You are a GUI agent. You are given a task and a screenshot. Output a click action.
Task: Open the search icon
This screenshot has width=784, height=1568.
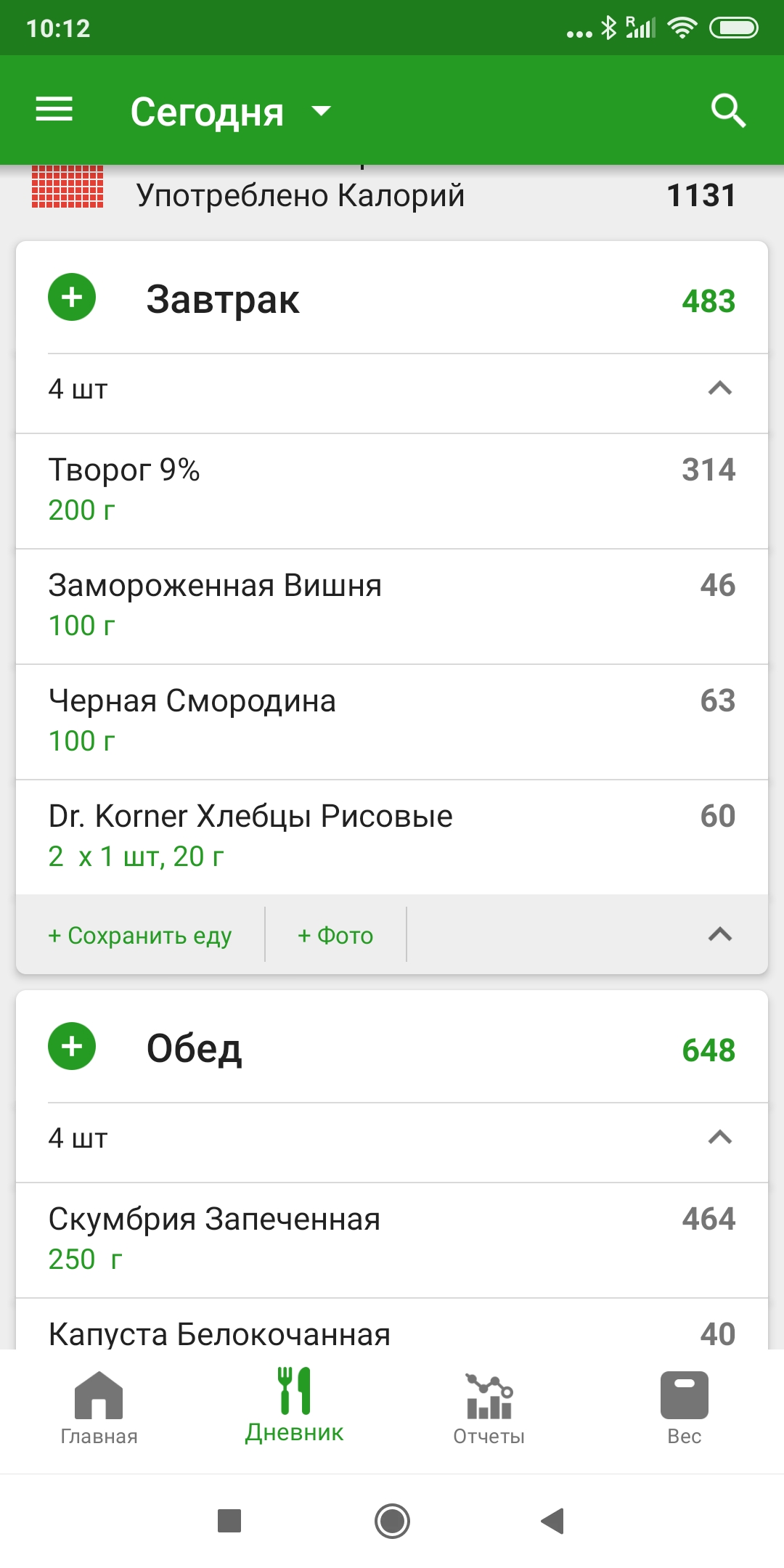coord(729,110)
